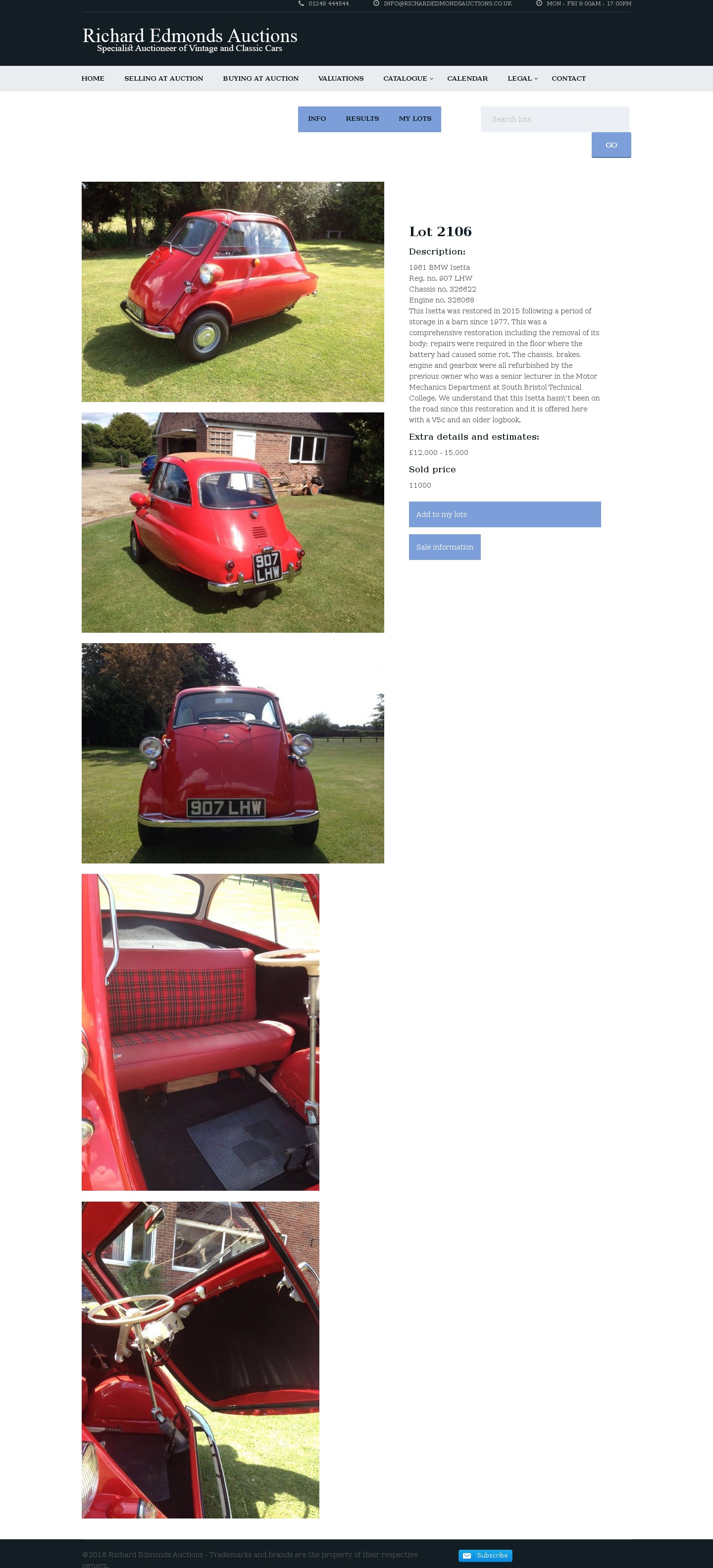Open the email address link in header

point(447,3)
